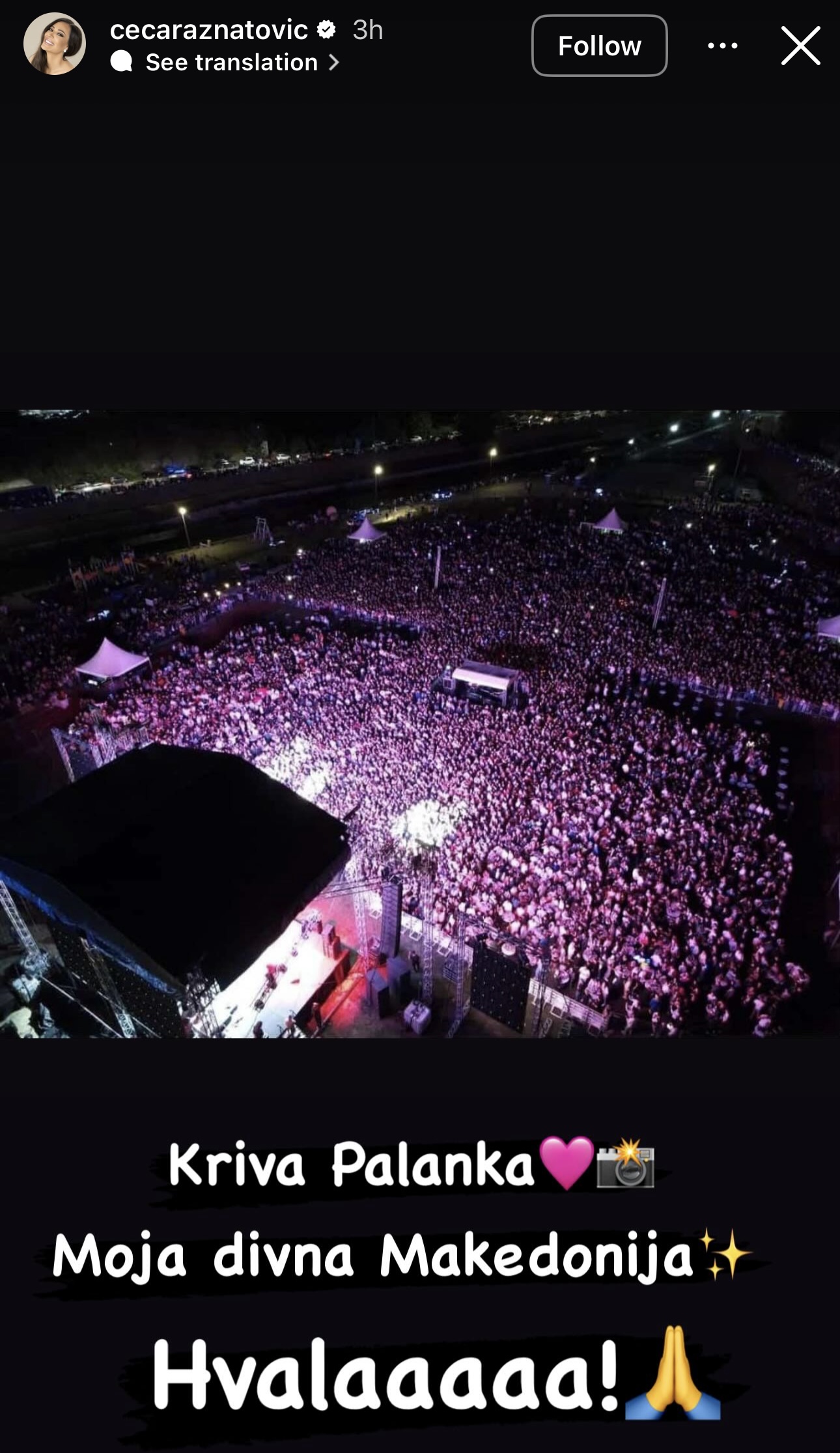
Task: Open the cecaraznatovic username
Action: point(208,29)
